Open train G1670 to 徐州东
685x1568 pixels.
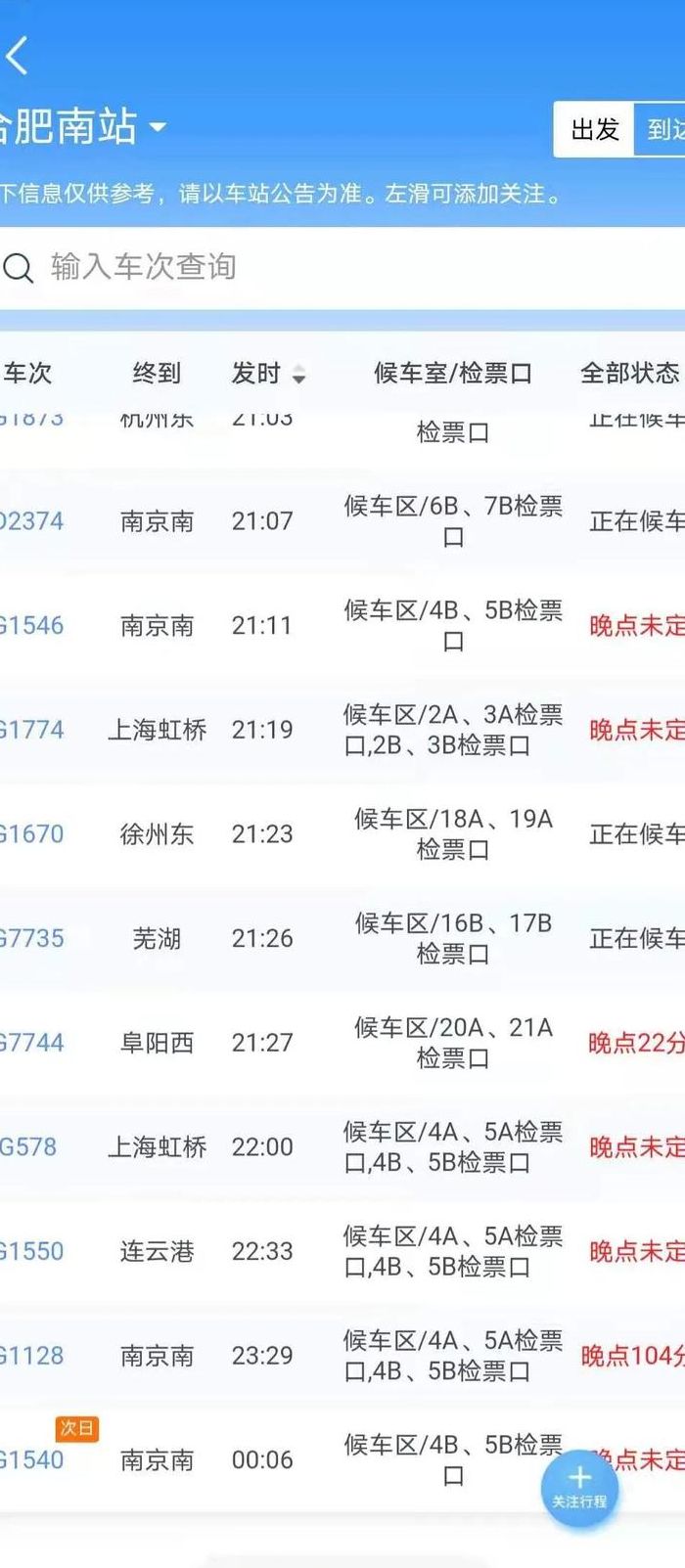coord(342,833)
